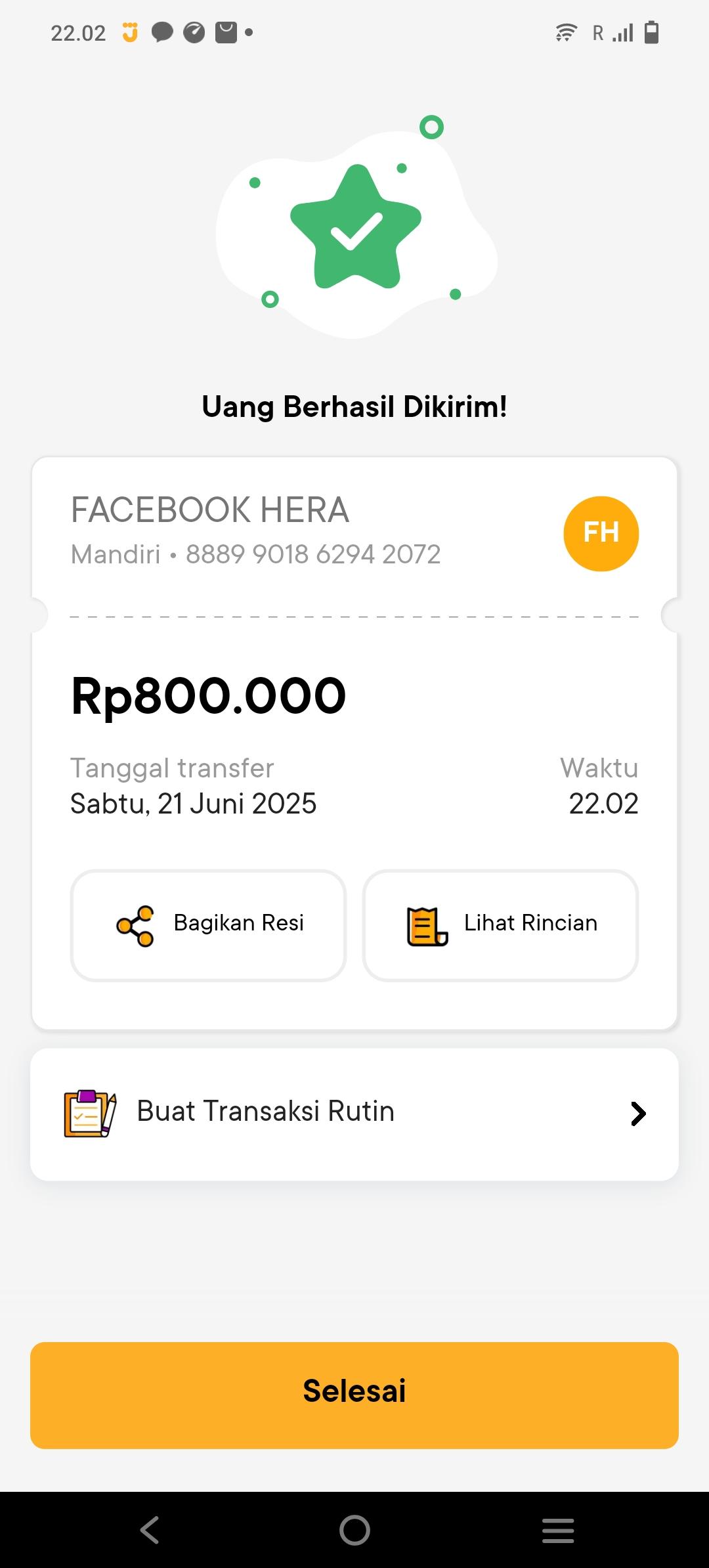Open Lihat Rincian transaction details
Image resolution: width=709 pixels, height=1568 pixels.
(500, 925)
